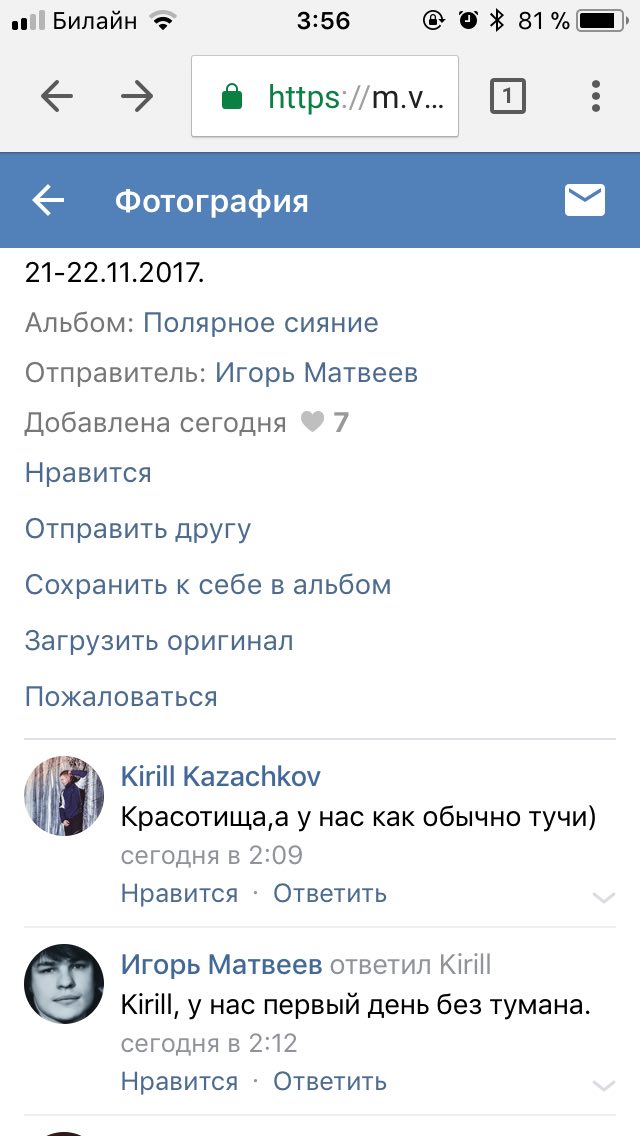Reply to Kirill Kazachkov's comment
The image size is (640, 1136).
pyautogui.click(x=330, y=893)
